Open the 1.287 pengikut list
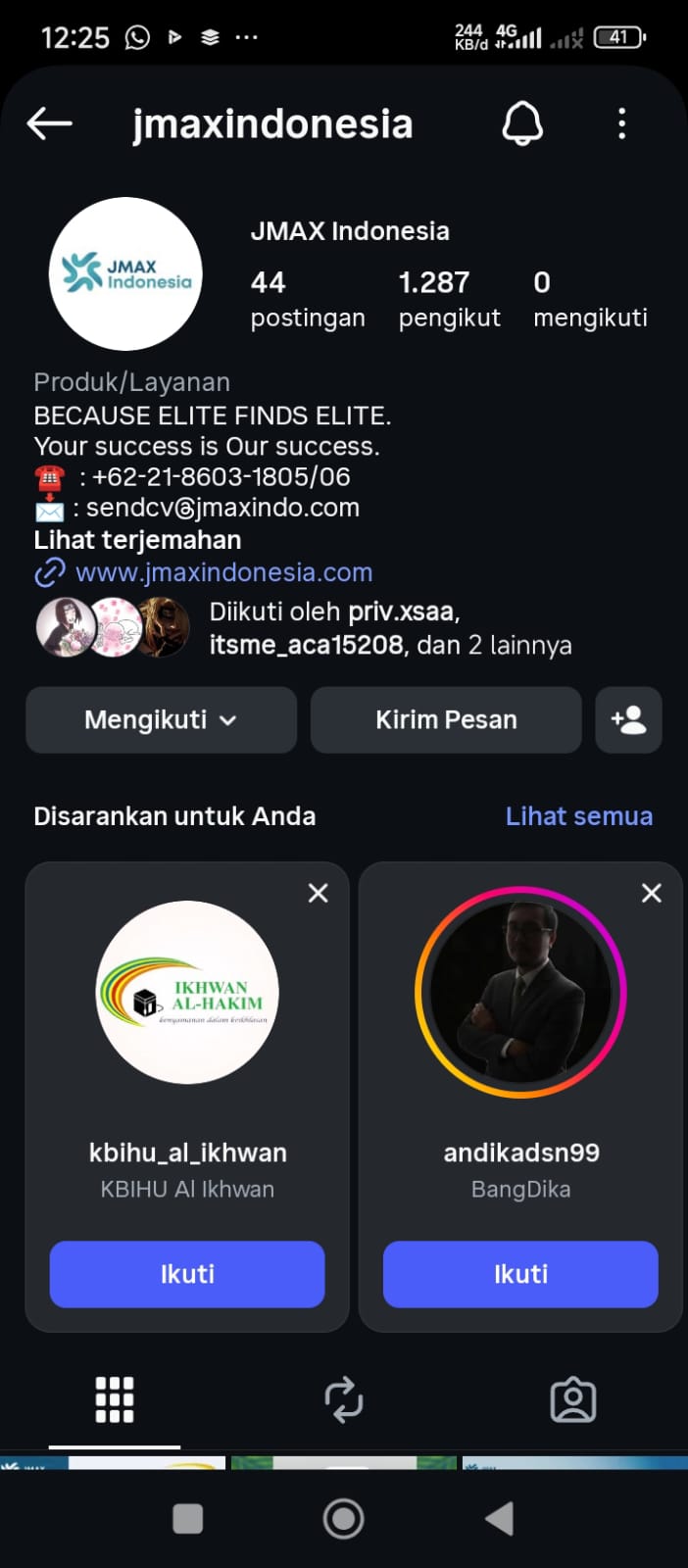 pyautogui.click(x=449, y=299)
